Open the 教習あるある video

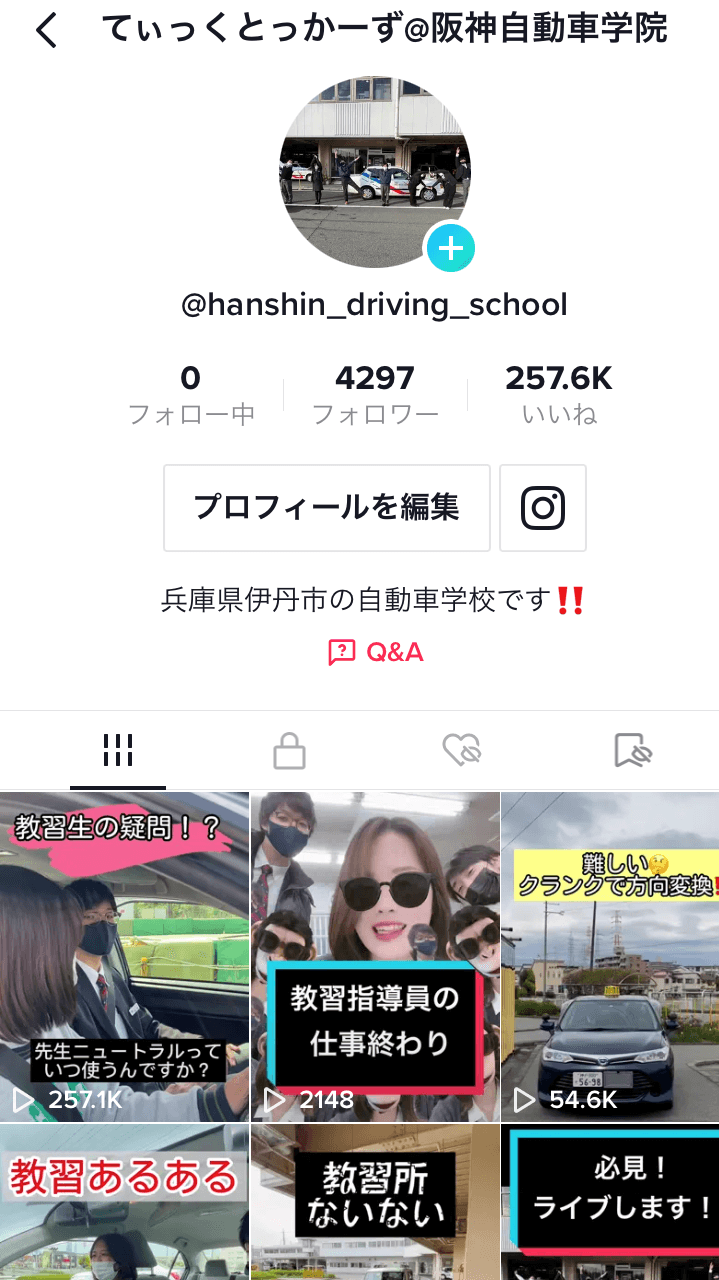124,1202
